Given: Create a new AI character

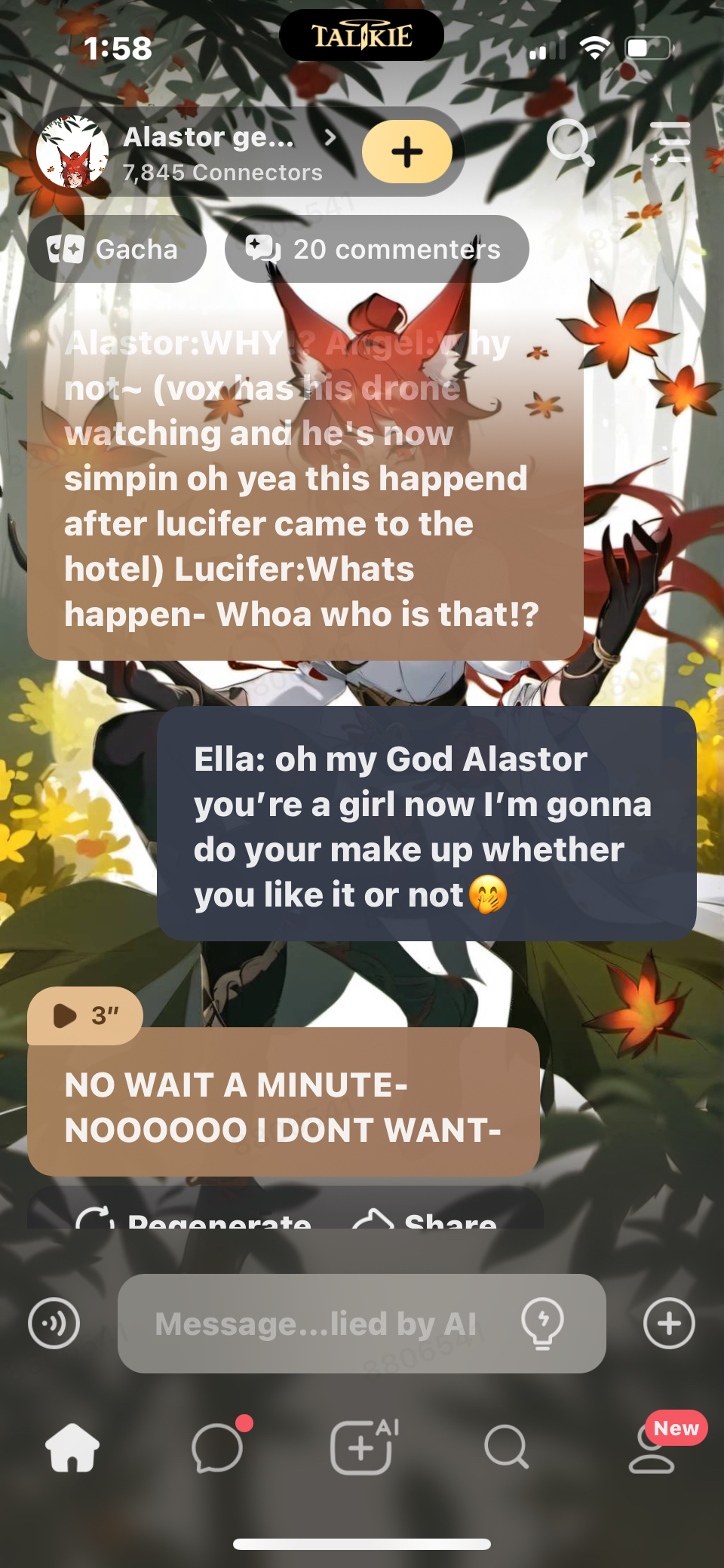Looking at the screenshot, I should [x=362, y=1447].
